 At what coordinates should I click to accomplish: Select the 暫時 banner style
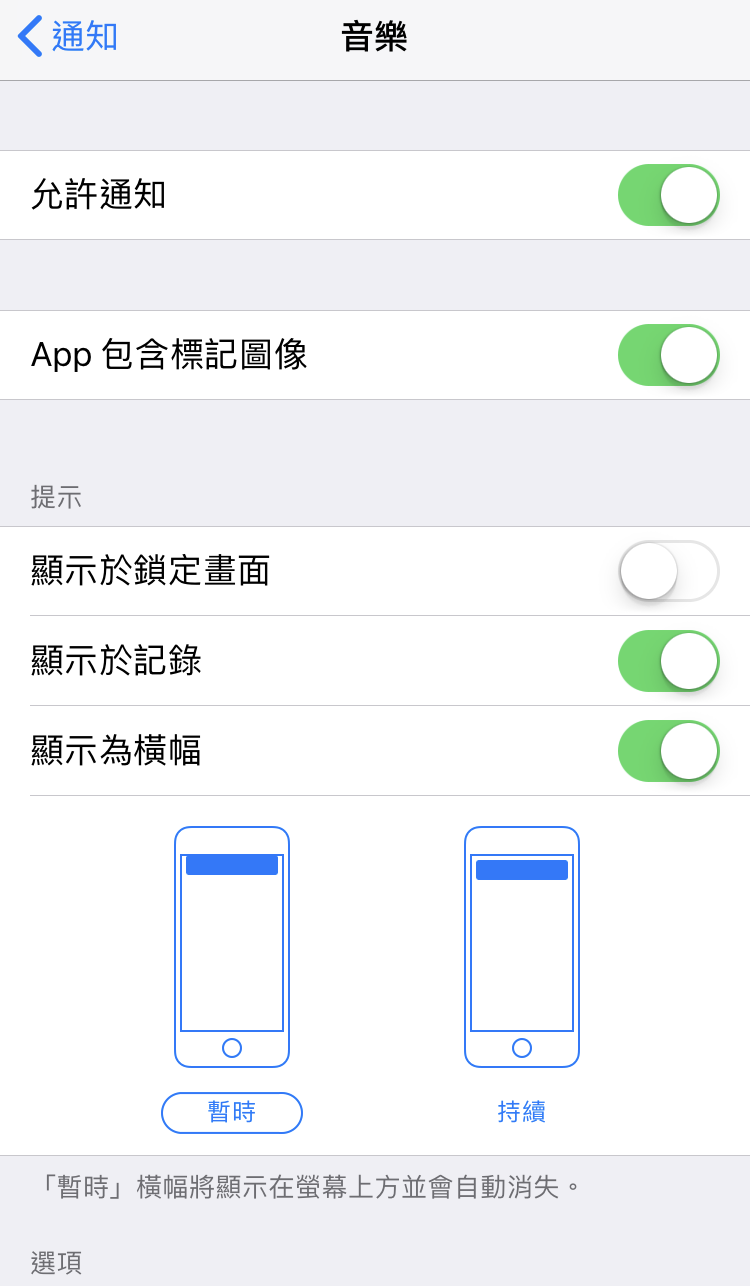tap(232, 1112)
